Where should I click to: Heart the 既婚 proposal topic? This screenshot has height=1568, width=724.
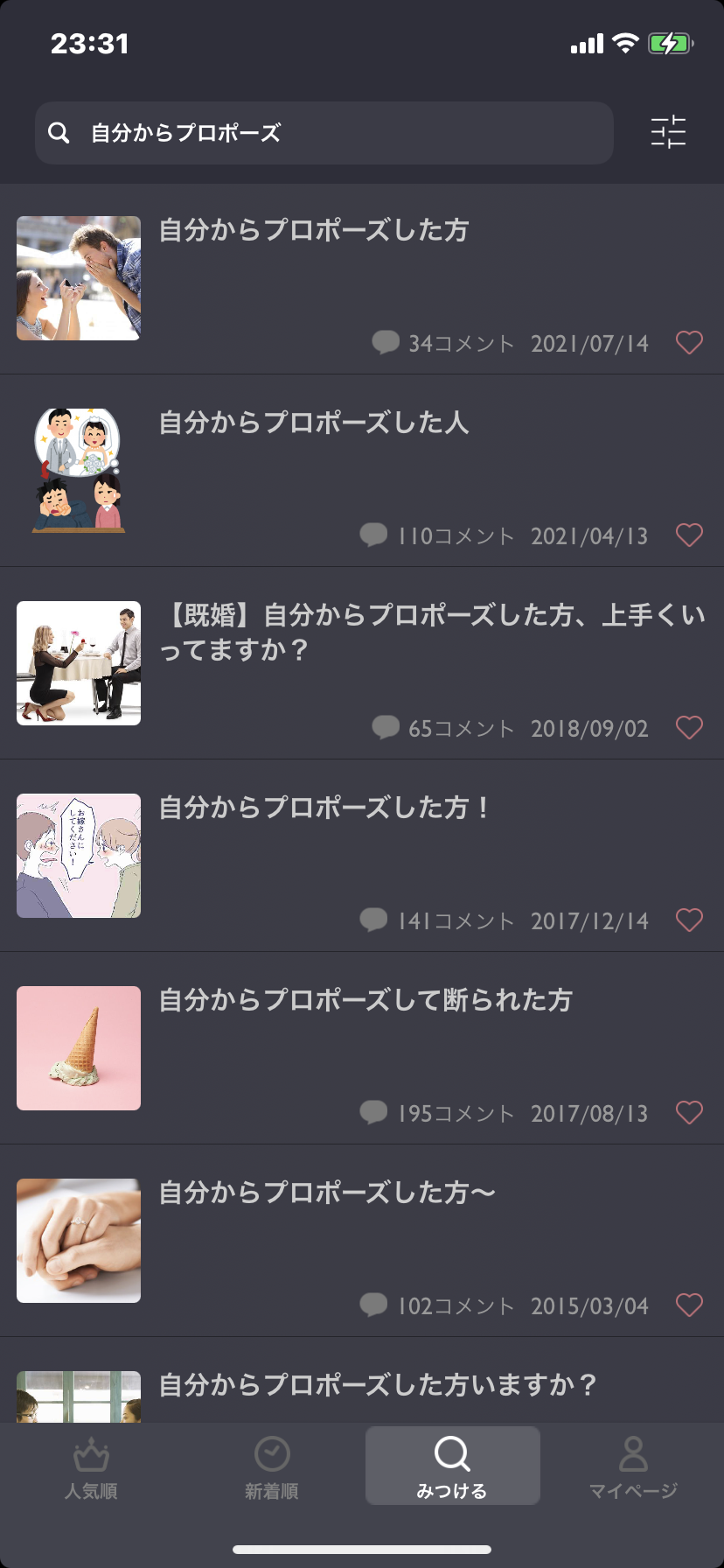click(689, 727)
